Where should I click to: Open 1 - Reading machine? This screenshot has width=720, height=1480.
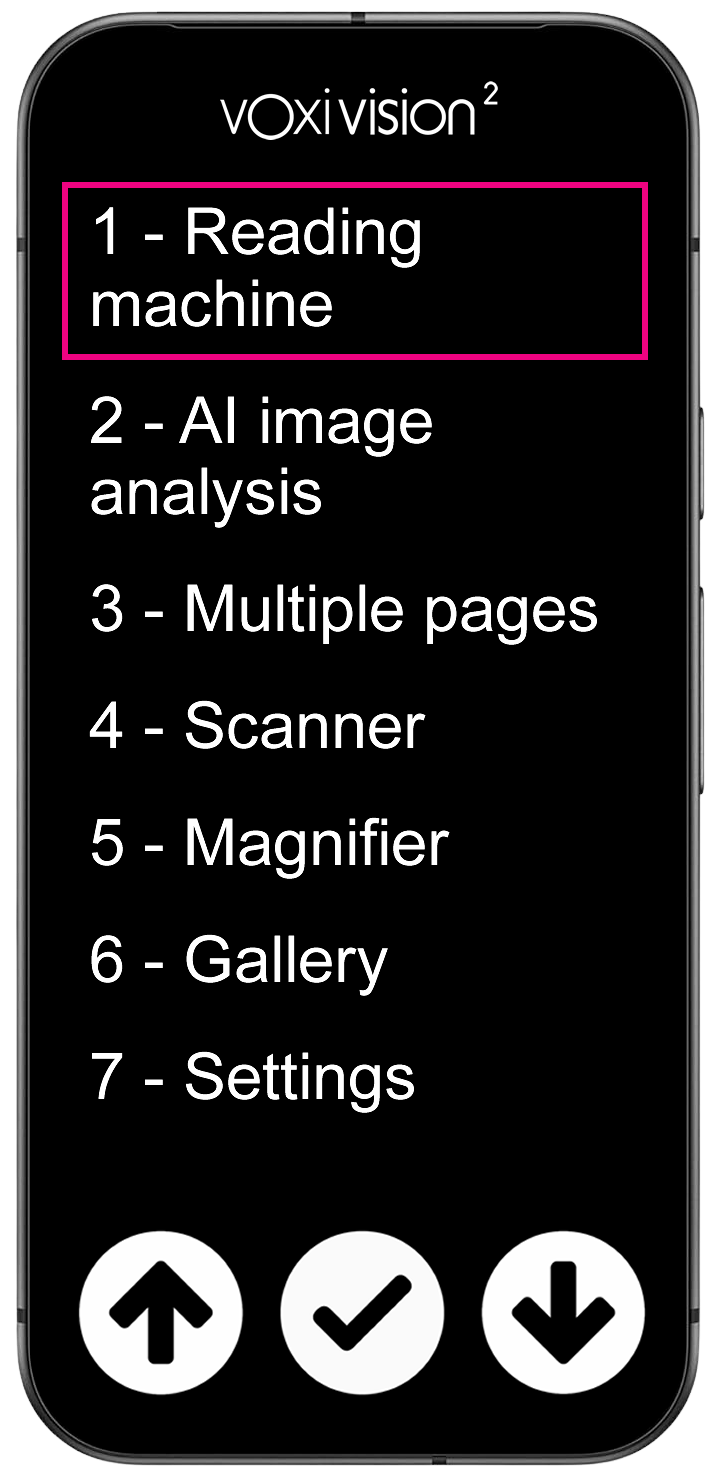tap(355, 269)
